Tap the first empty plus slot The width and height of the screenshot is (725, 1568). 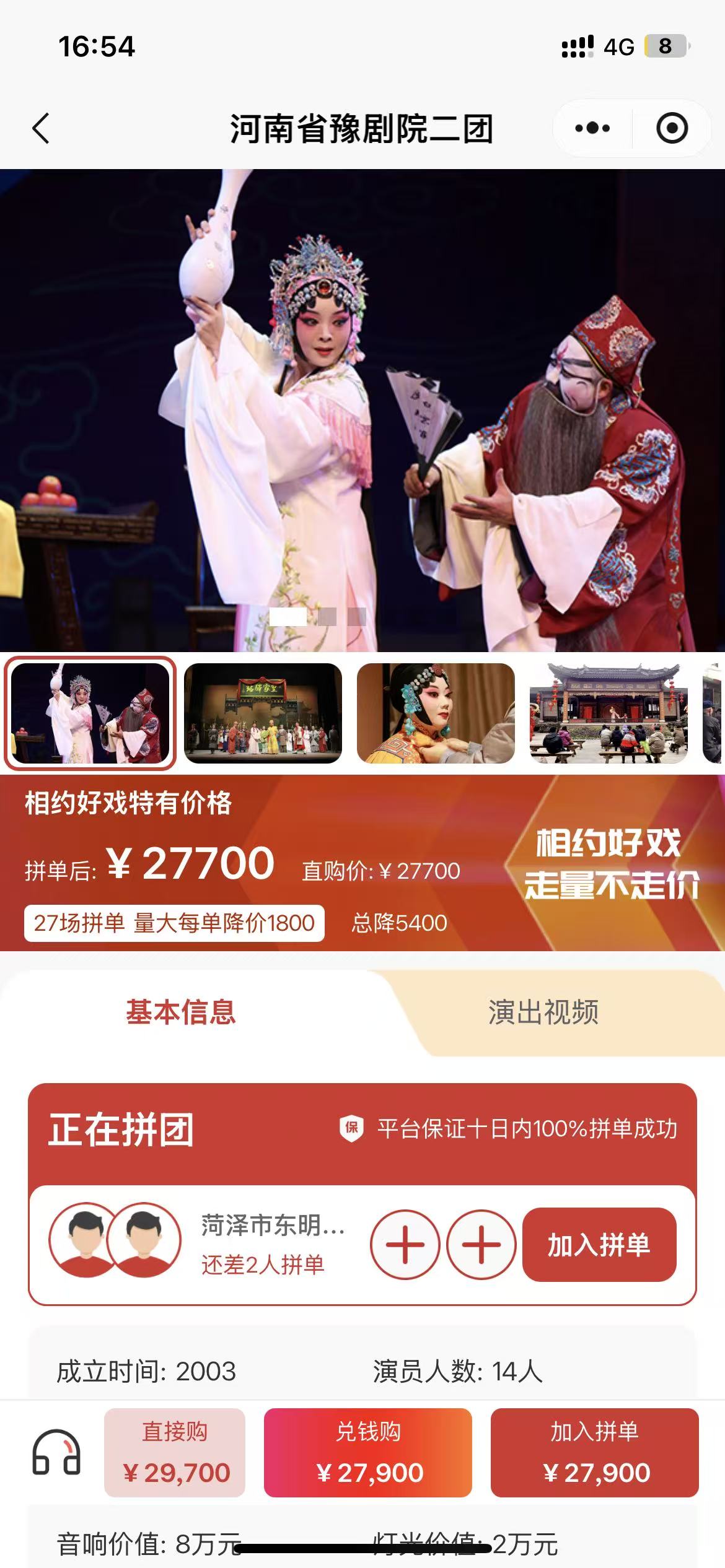405,1245
